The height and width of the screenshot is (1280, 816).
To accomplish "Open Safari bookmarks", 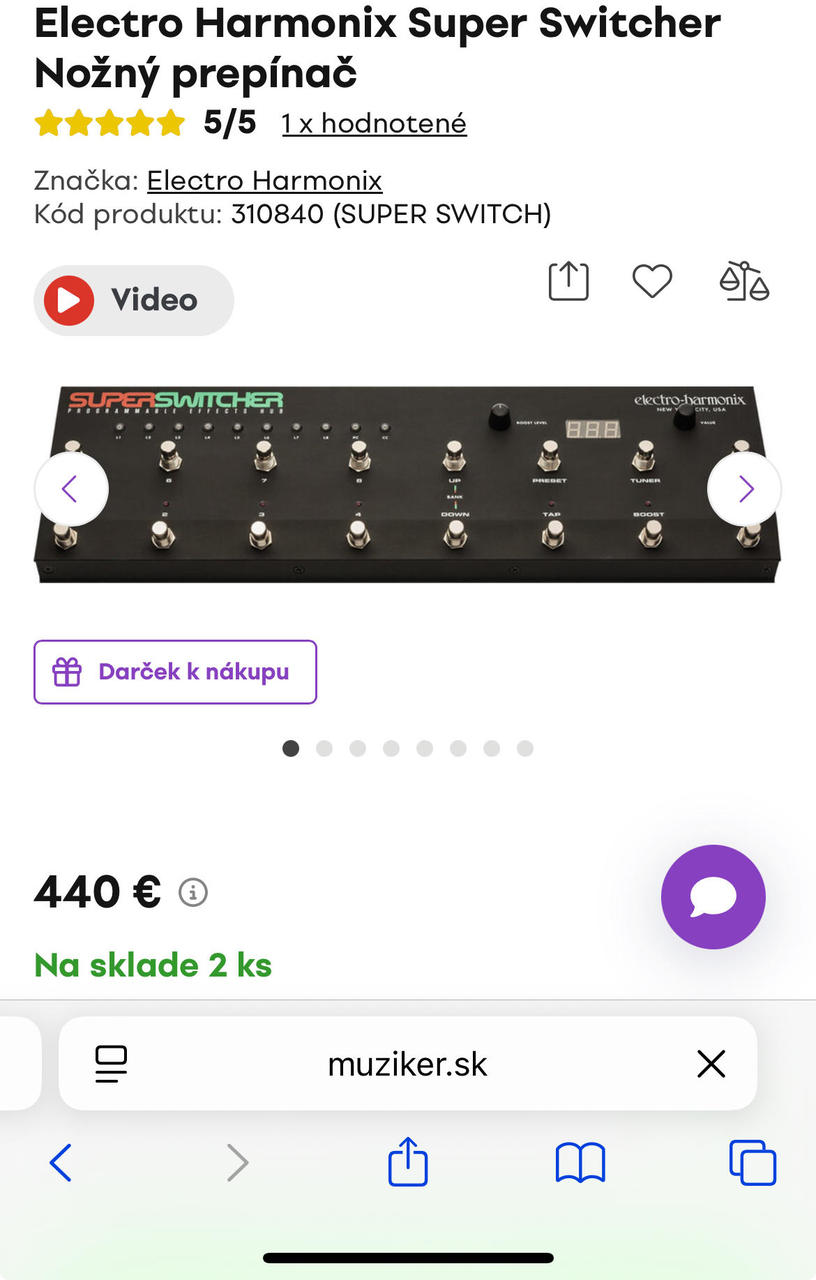I will [x=580, y=1163].
